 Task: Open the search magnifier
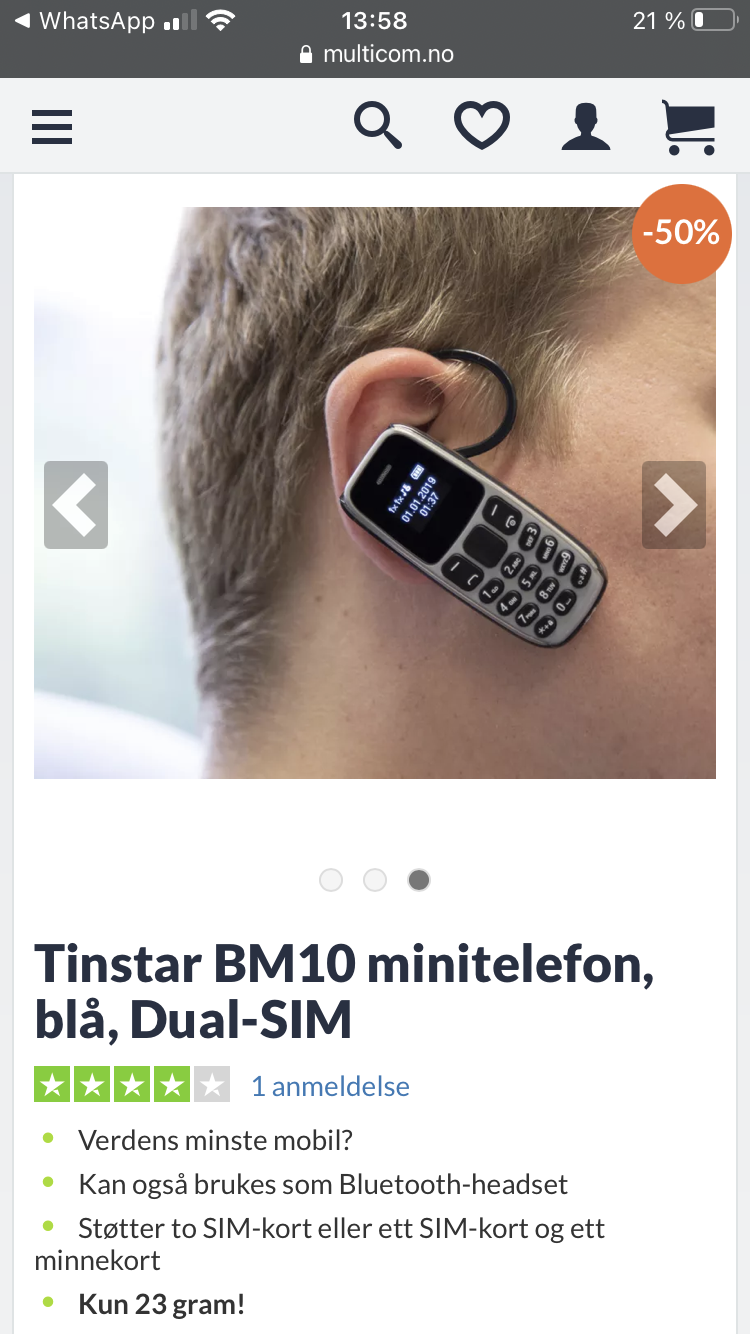[378, 127]
